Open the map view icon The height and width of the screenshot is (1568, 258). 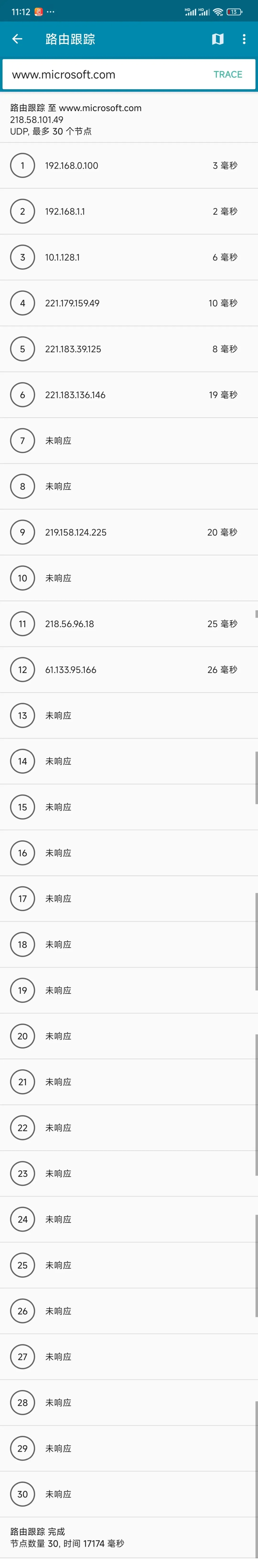tap(217, 39)
